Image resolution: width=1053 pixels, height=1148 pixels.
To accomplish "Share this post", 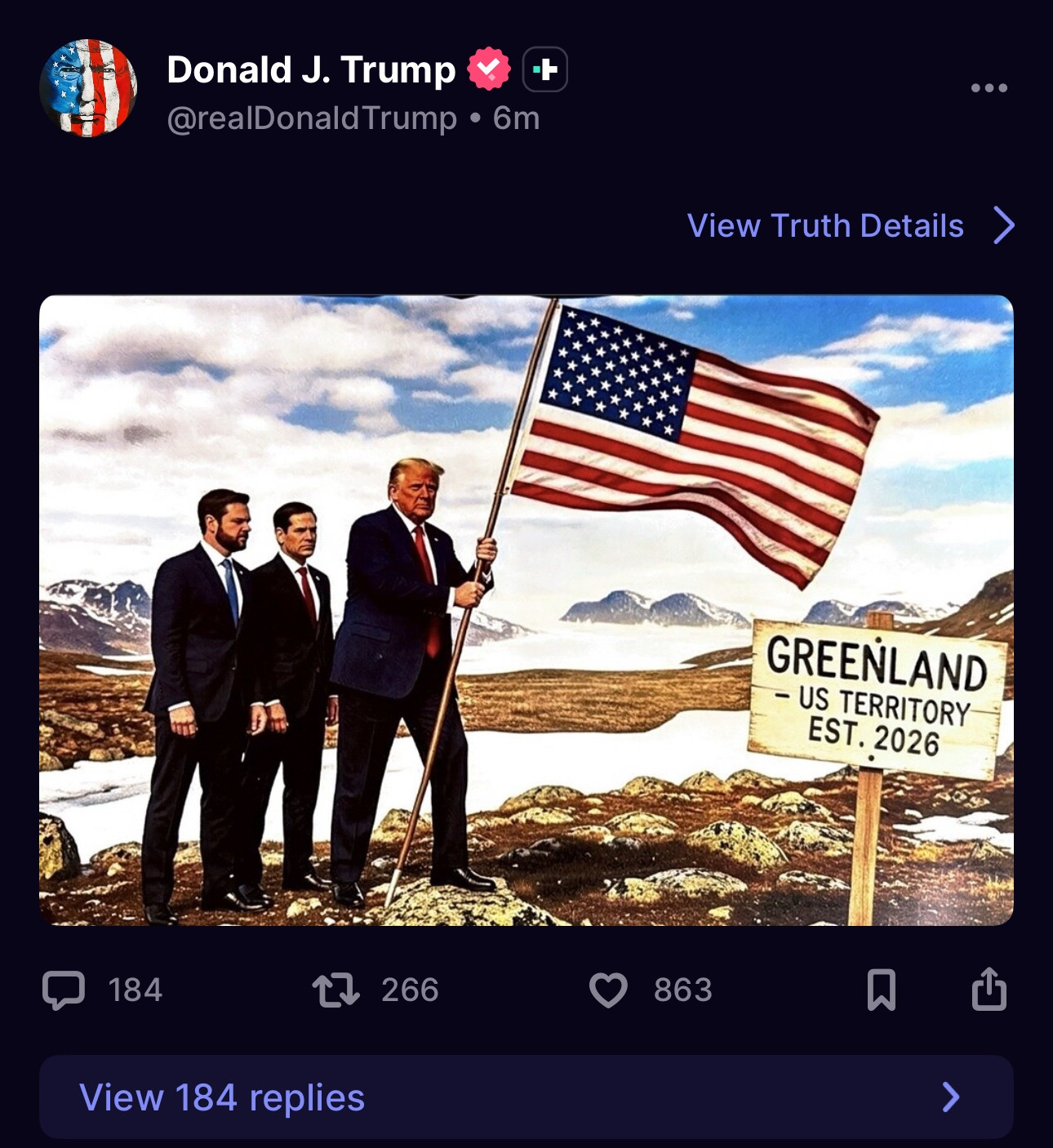I will pos(989,989).
